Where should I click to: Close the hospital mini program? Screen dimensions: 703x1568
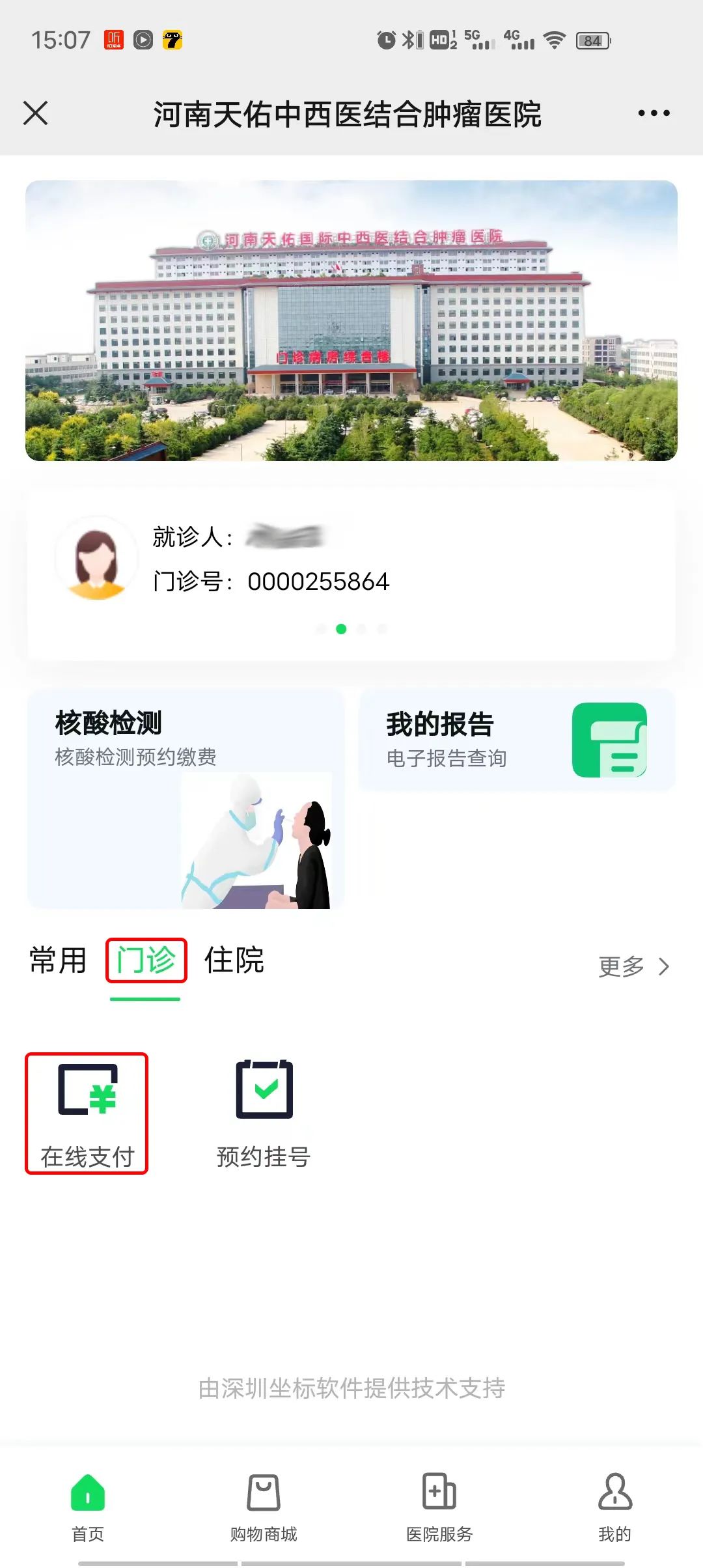pyautogui.click(x=36, y=113)
